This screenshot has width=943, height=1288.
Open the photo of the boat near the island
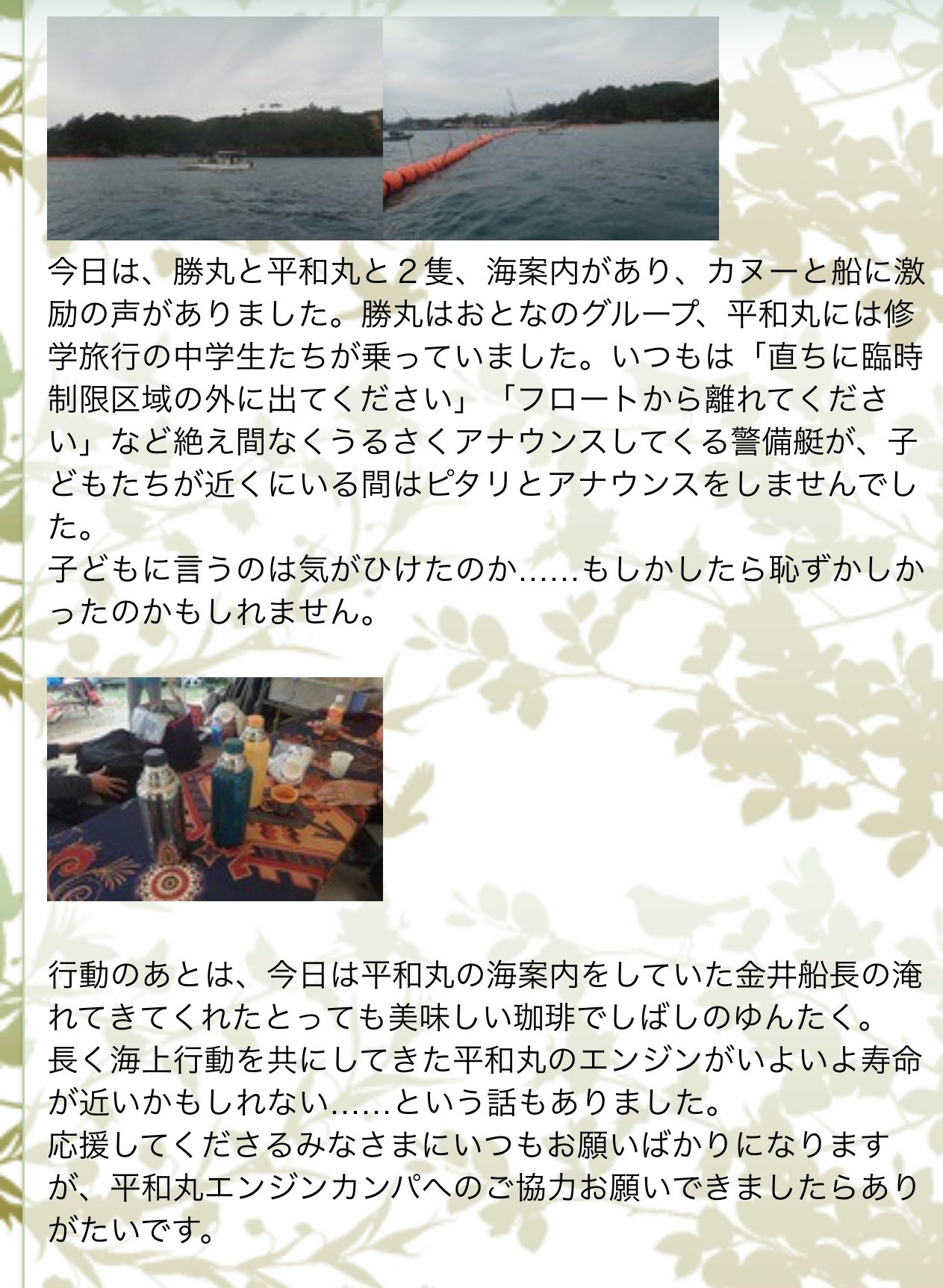point(215,128)
